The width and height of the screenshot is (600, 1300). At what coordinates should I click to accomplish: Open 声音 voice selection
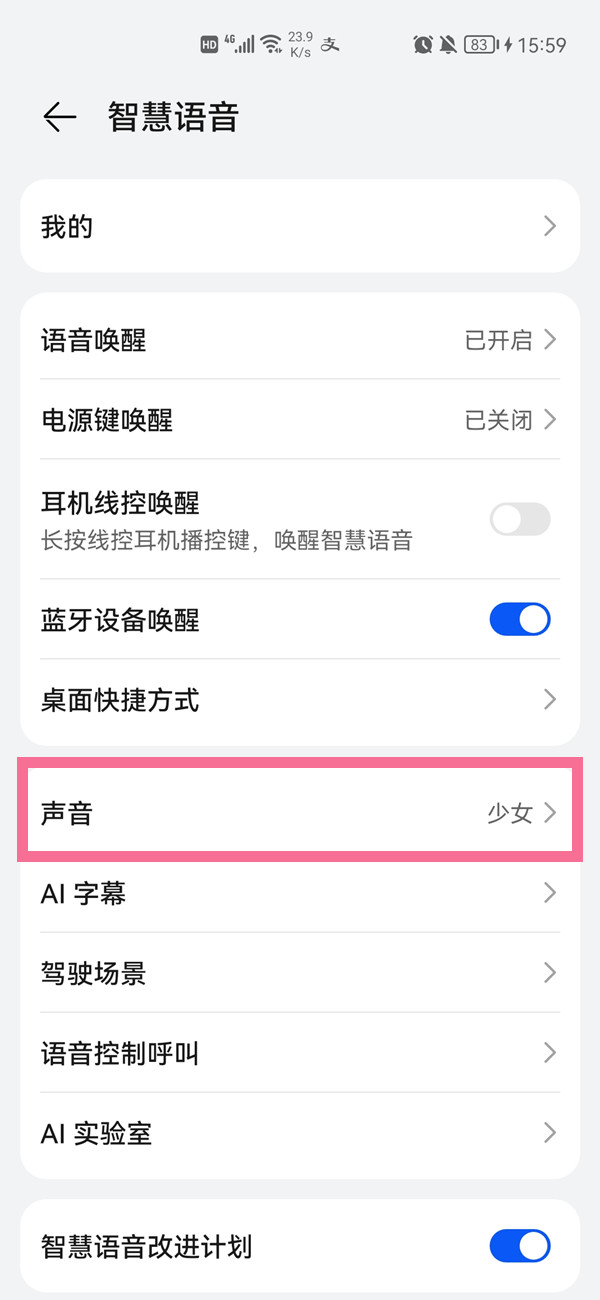300,813
